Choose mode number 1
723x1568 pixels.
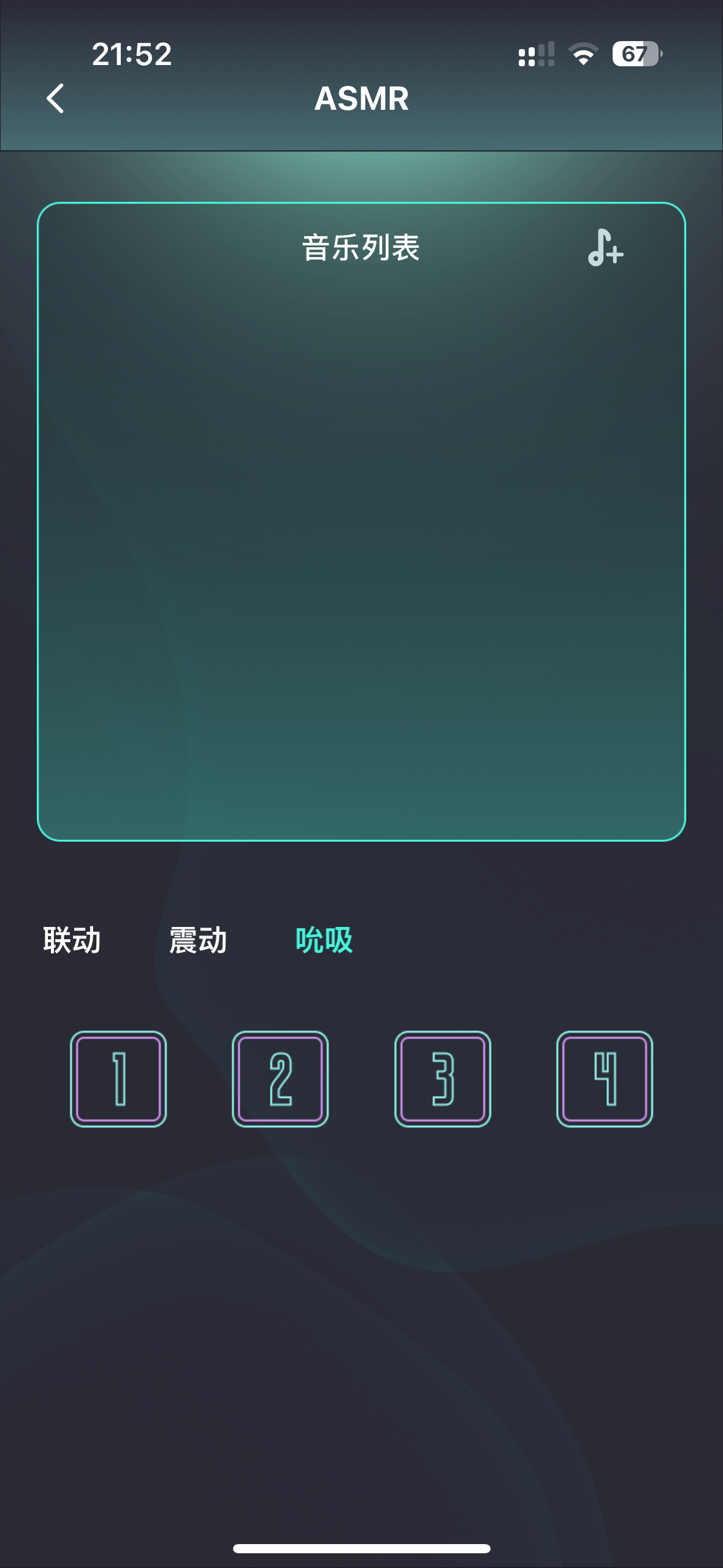(x=118, y=1078)
